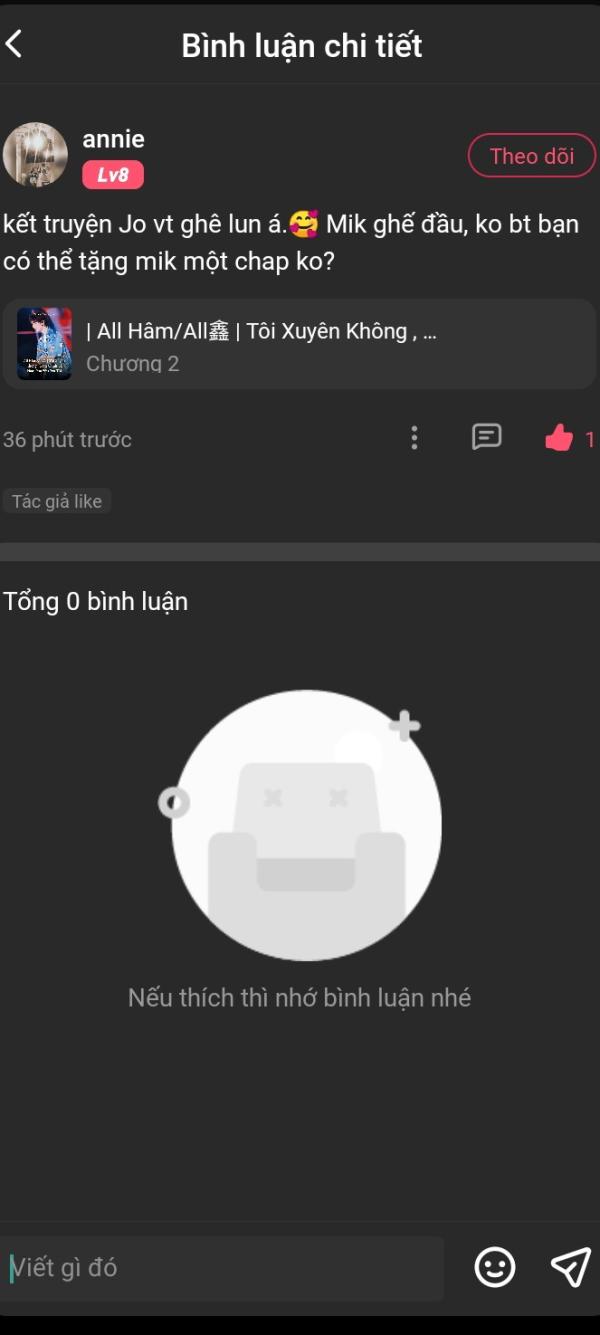This screenshot has height=1335, width=600.
Task: Open the All Hâm story Chương 2 card
Action: [299, 344]
